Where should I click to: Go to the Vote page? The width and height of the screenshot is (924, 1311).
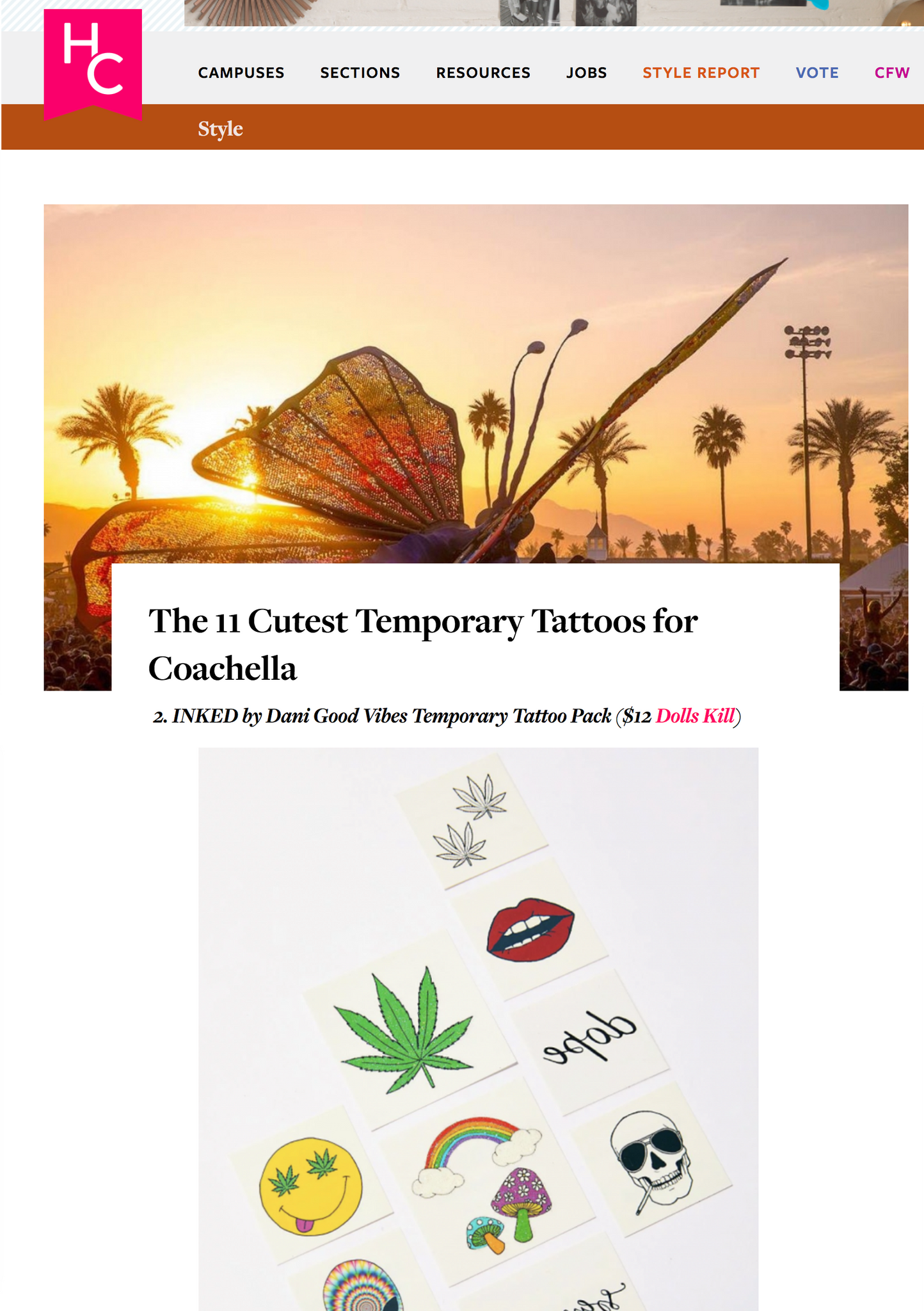[817, 73]
